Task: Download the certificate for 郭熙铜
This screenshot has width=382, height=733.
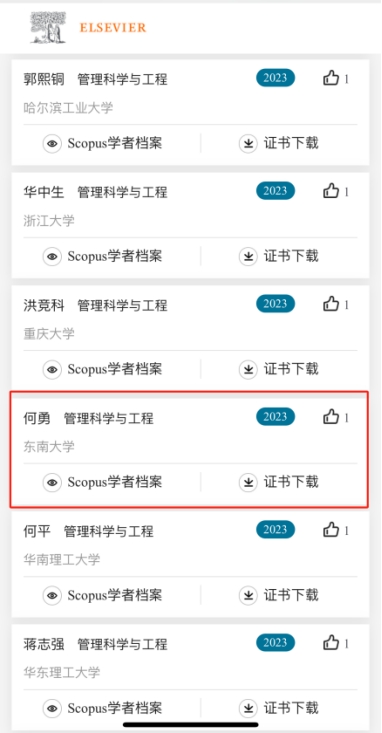Action: pos(279,143)
